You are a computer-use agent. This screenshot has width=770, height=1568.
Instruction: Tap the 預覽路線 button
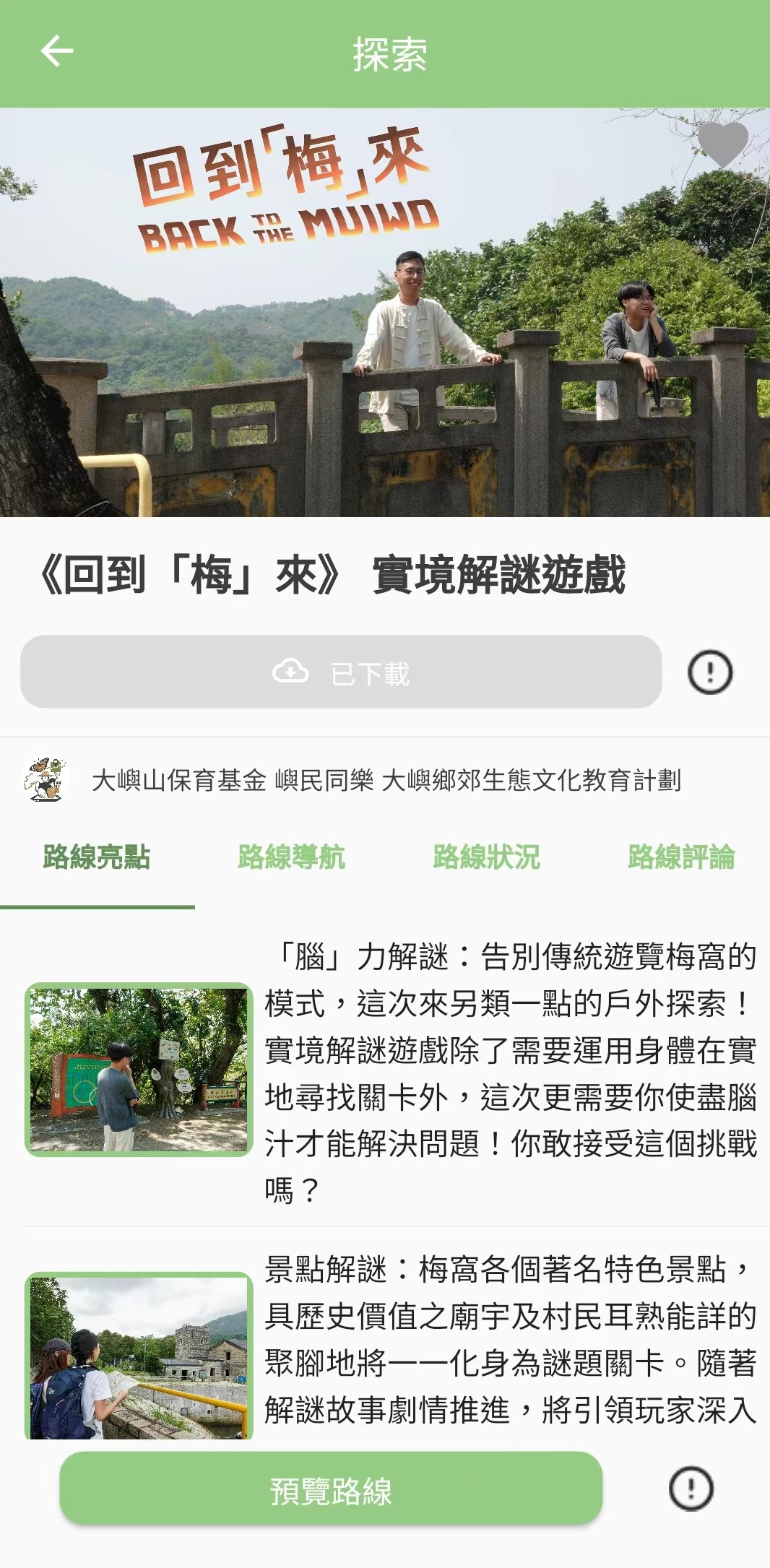pyautogui.click(x=331, y=1490)
